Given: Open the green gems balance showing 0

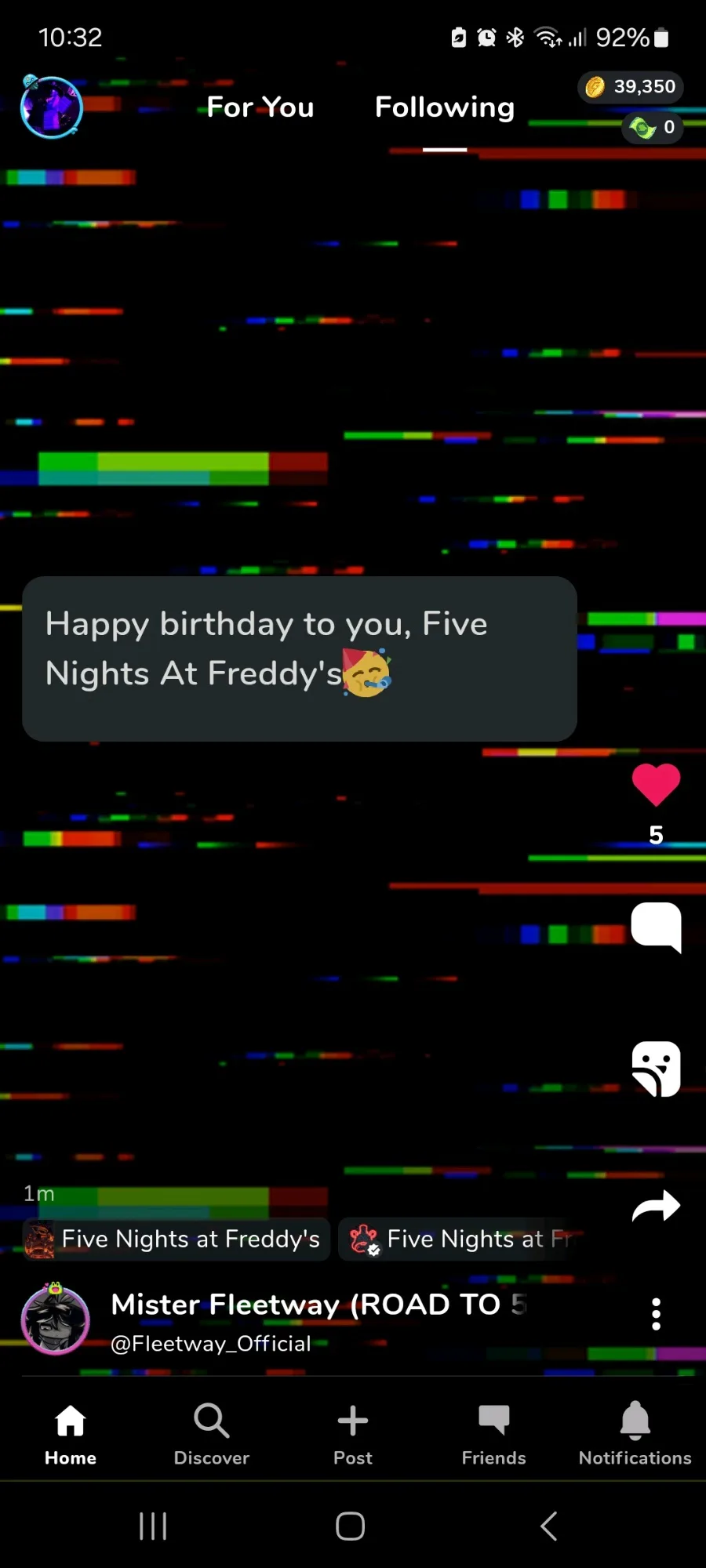Looking at the screenshot, I should coord(653,127).
